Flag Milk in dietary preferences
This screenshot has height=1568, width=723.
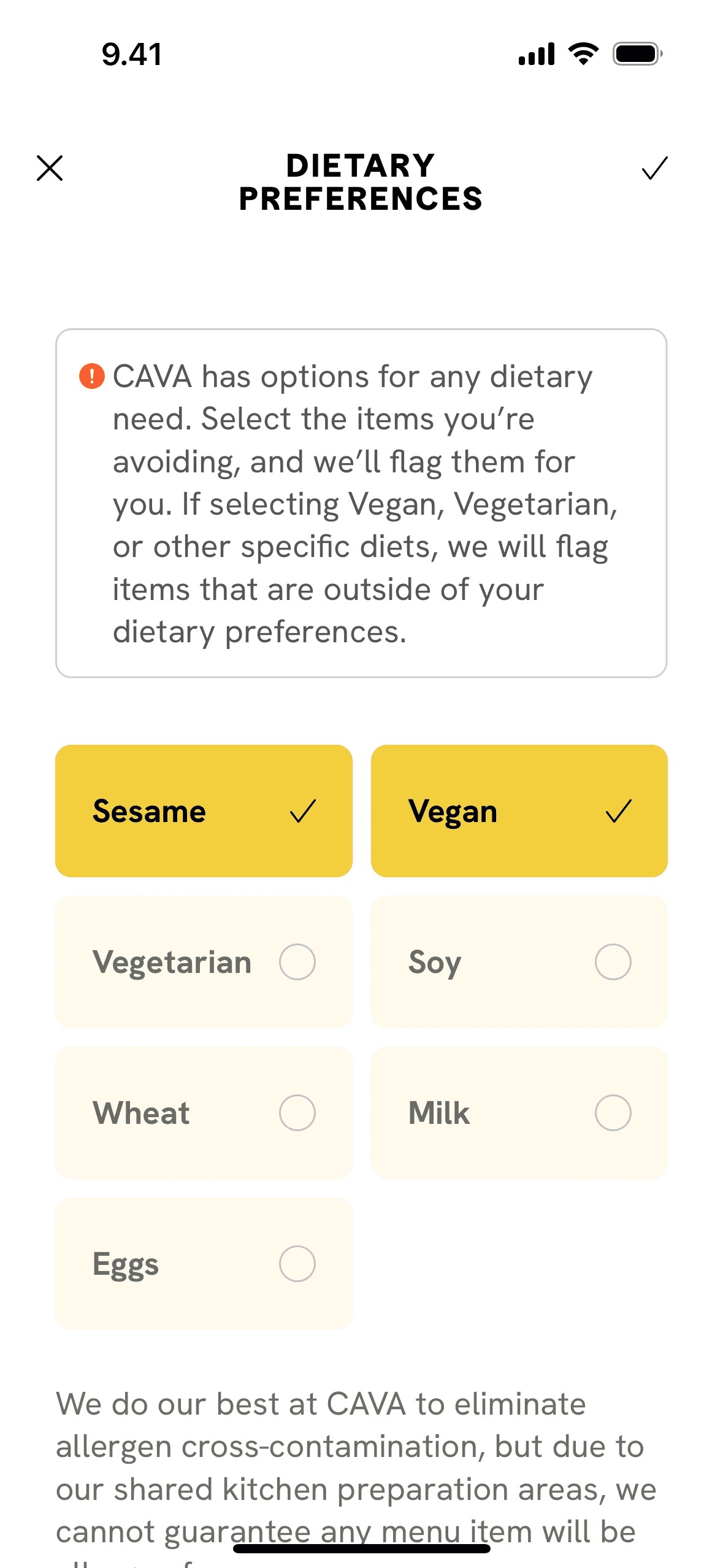[x=519, y=1112]
